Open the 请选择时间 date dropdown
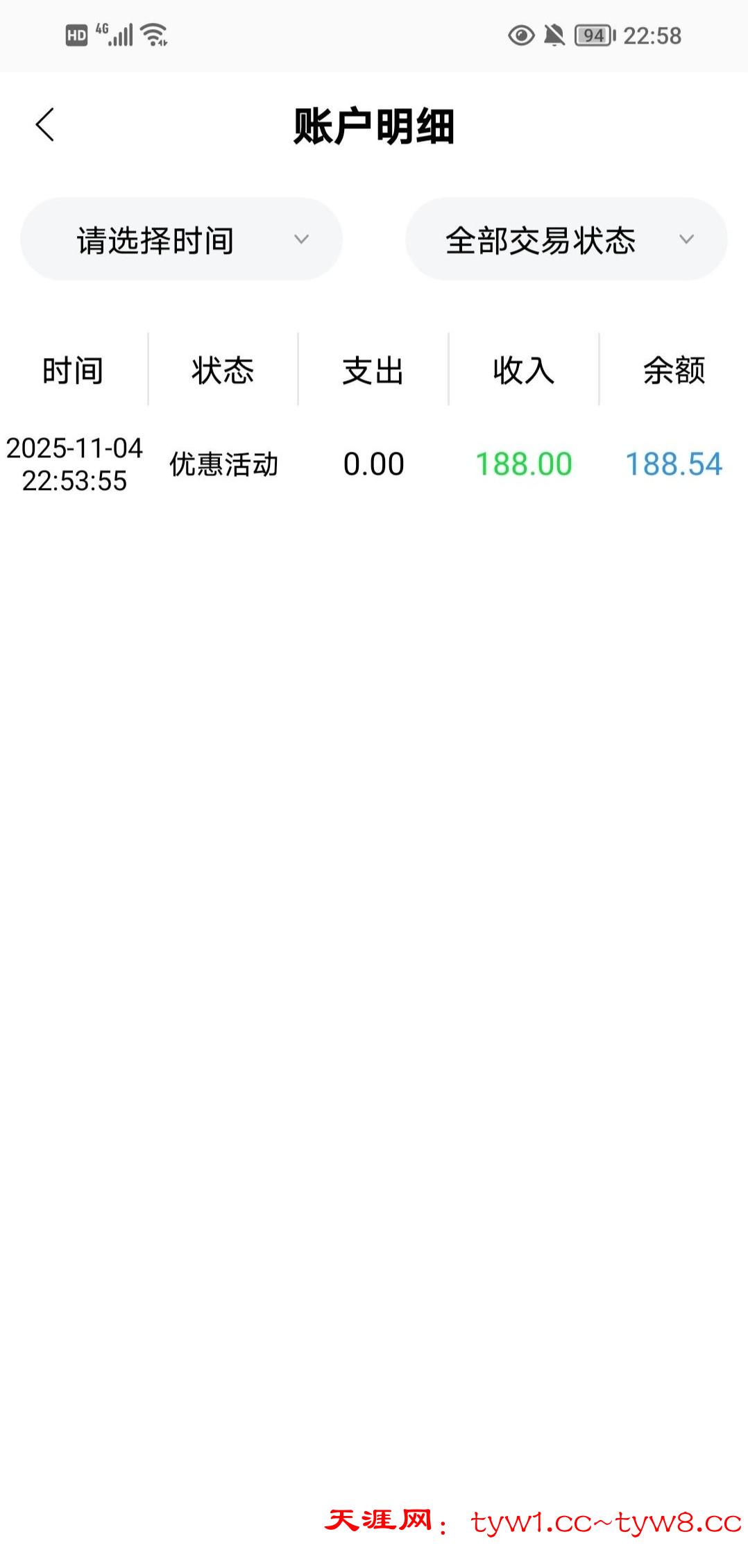Image resolution: width=748 pixels, height=1568 pixels. [181, 239]
